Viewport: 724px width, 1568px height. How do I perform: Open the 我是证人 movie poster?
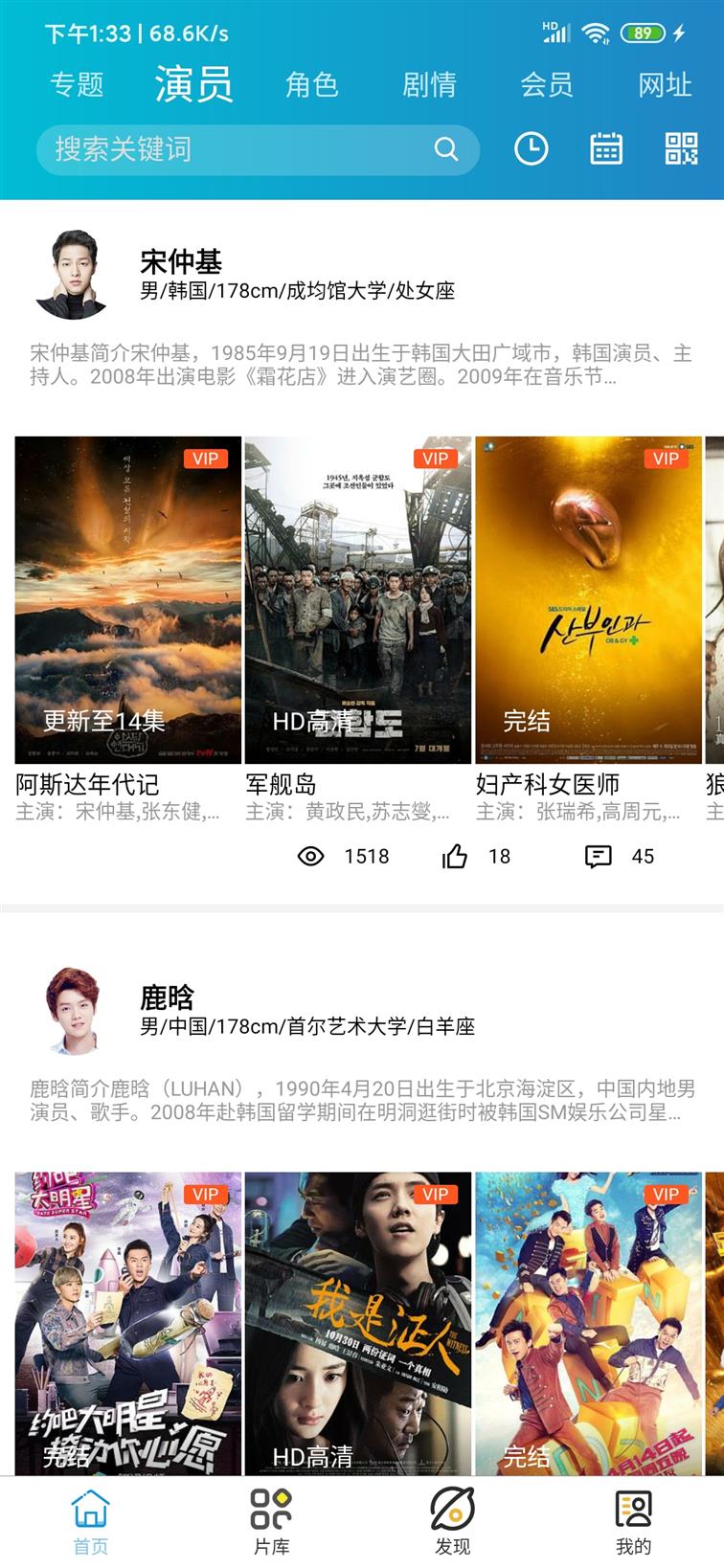tap(358, 1324)
